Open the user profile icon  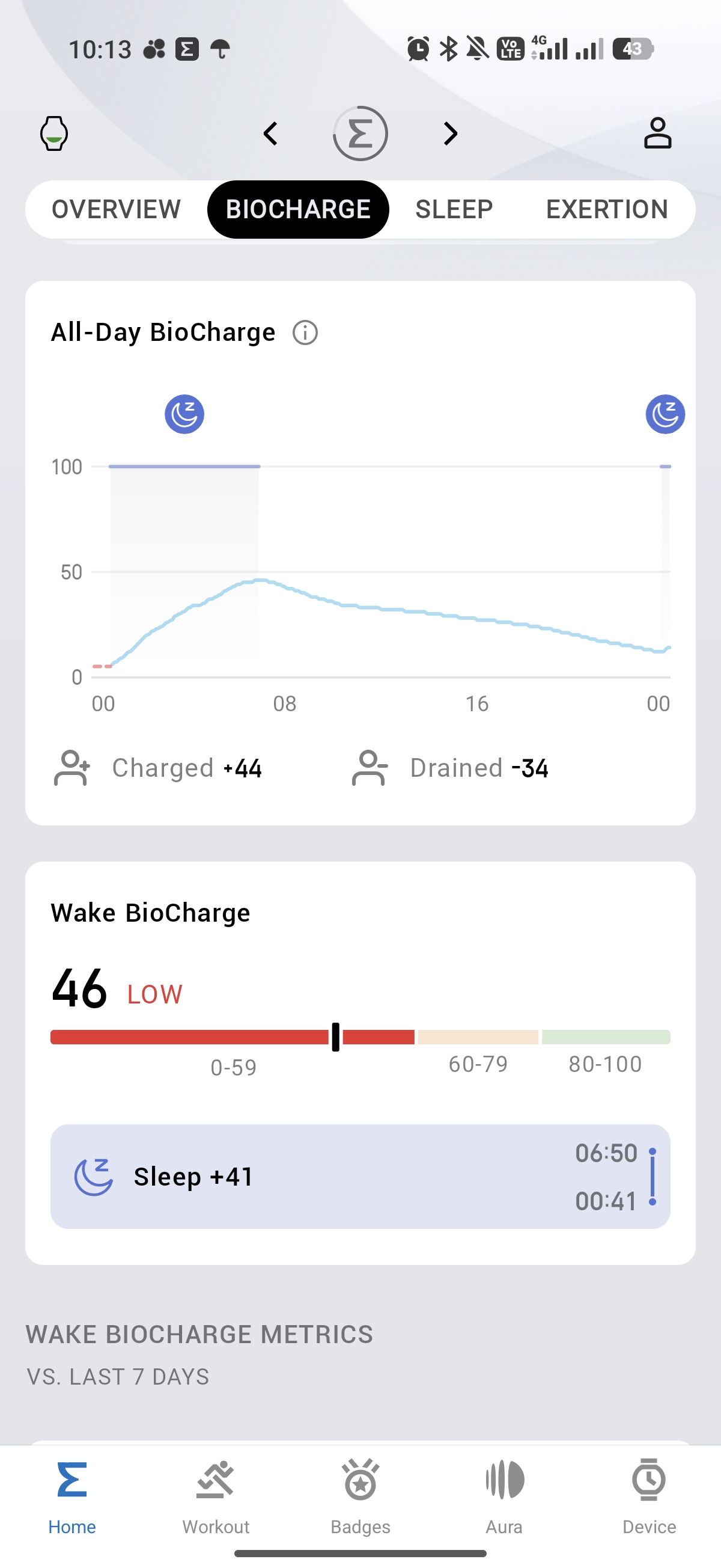point(657,133)
